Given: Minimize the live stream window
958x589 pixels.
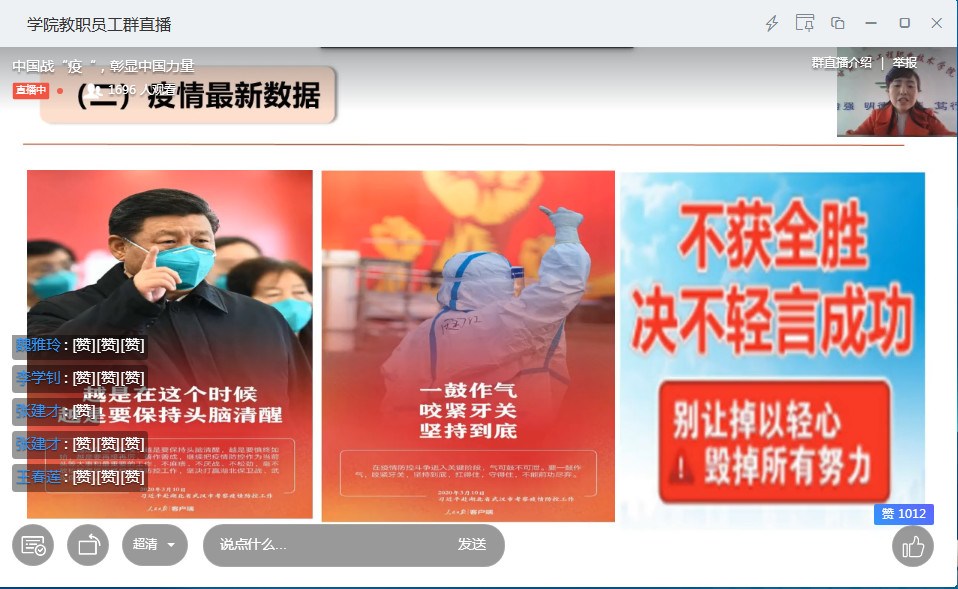Looking at the screenshot, I should (x=871, y=23).
